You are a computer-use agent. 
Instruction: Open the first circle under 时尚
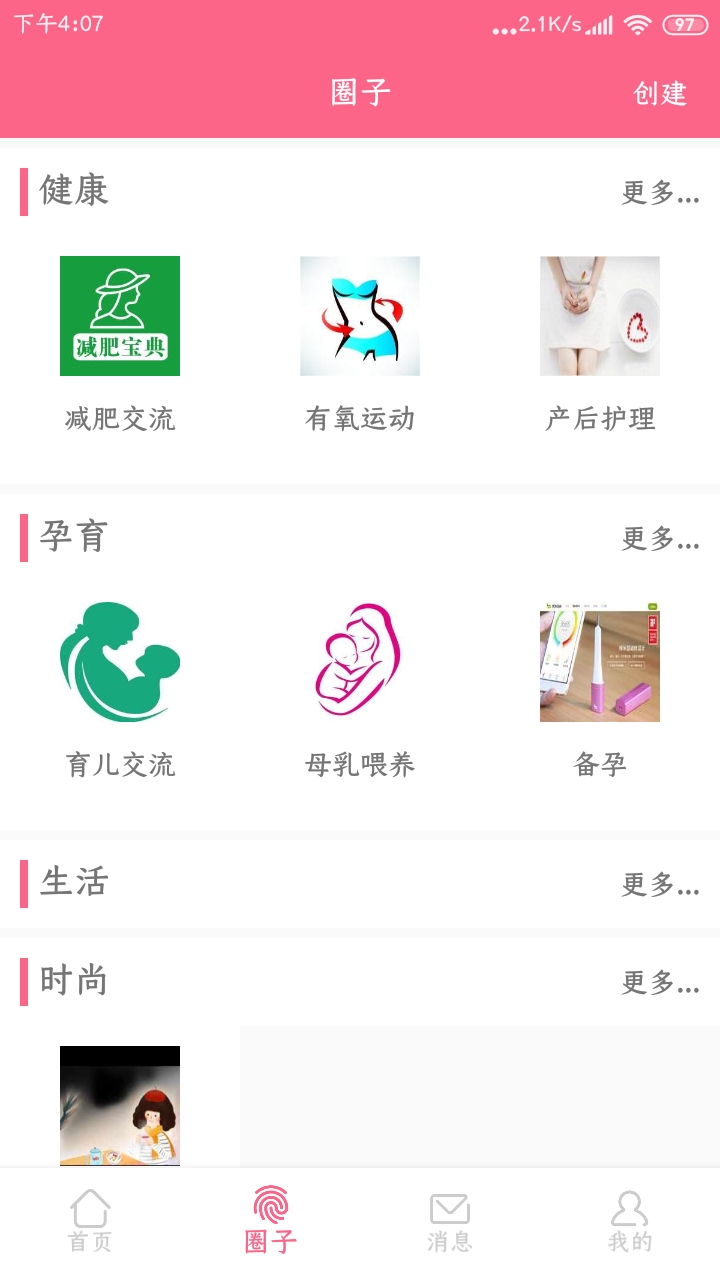[x=120, y=1105]
